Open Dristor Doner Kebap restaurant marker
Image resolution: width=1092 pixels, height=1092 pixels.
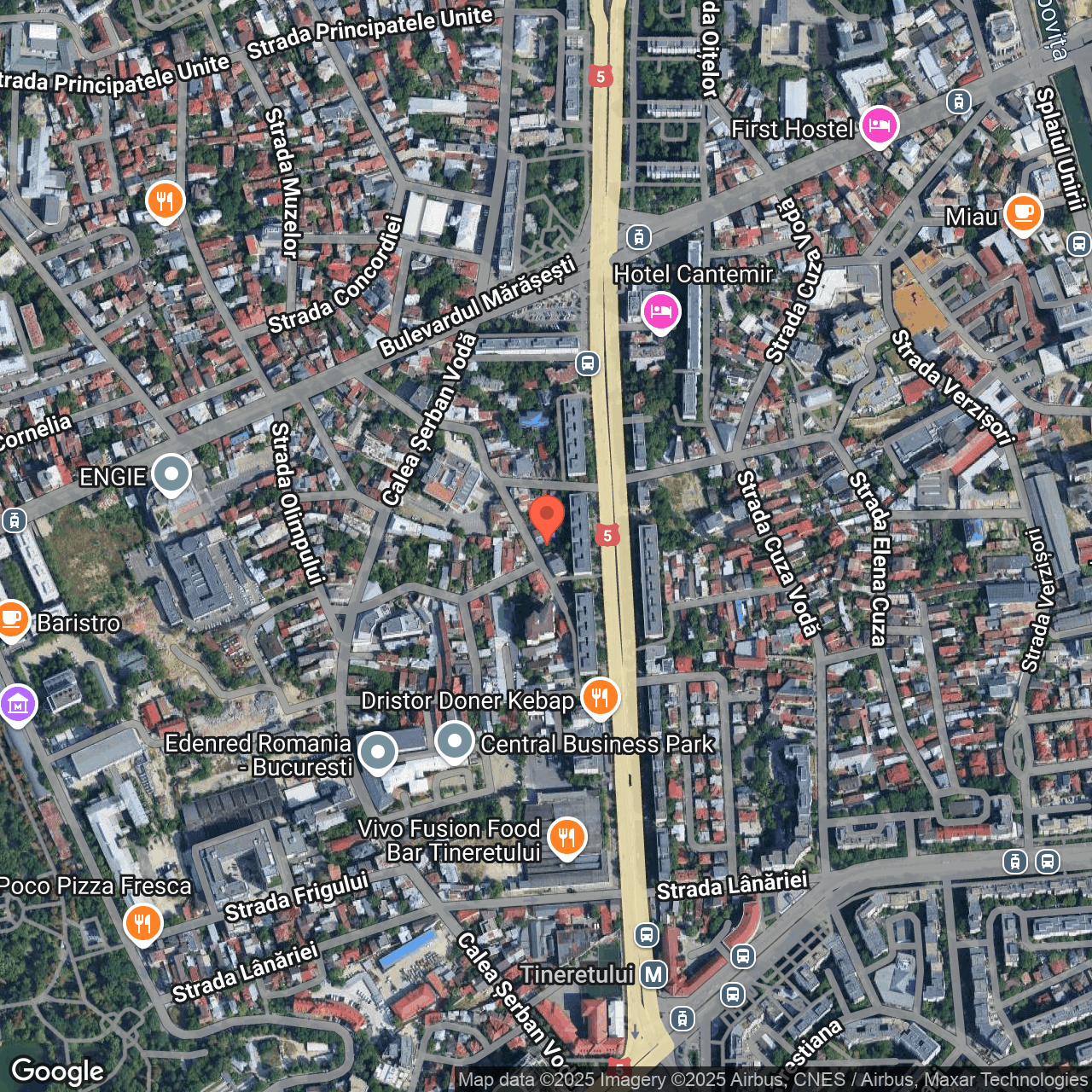point(600,698)
